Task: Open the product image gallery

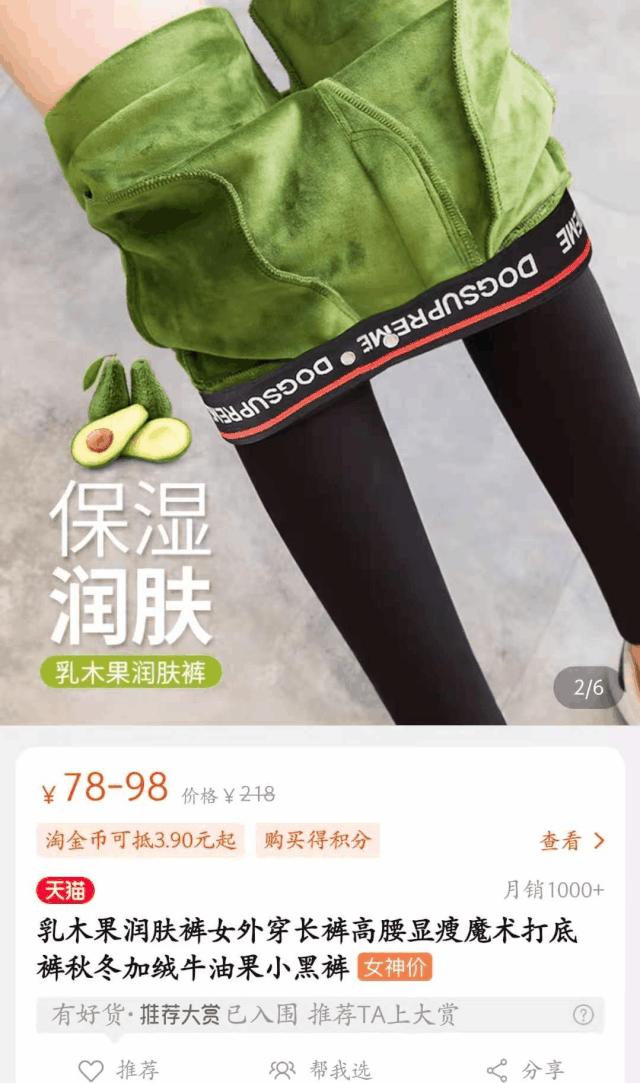Action: (x=320, y=360)
